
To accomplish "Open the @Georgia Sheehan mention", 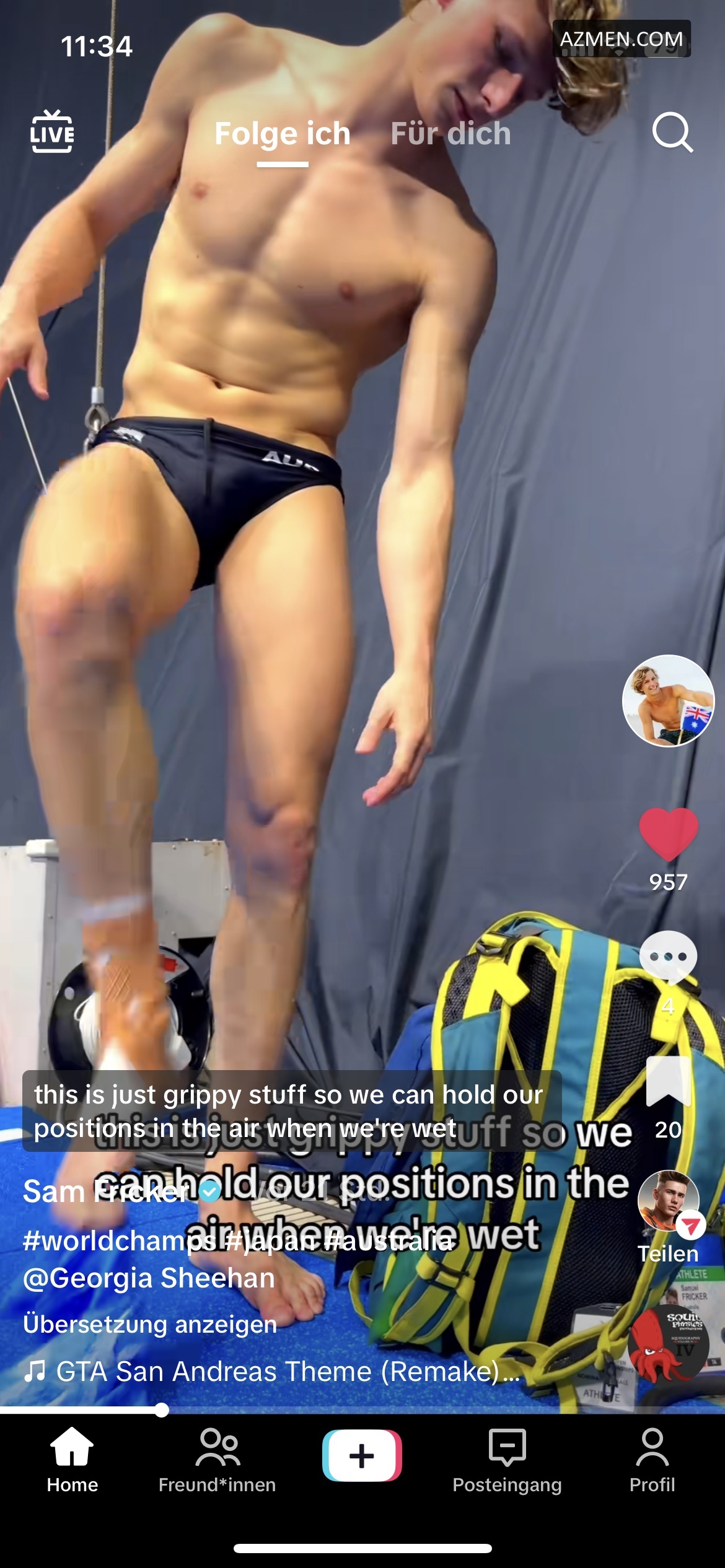I will tap(149, 1278).
